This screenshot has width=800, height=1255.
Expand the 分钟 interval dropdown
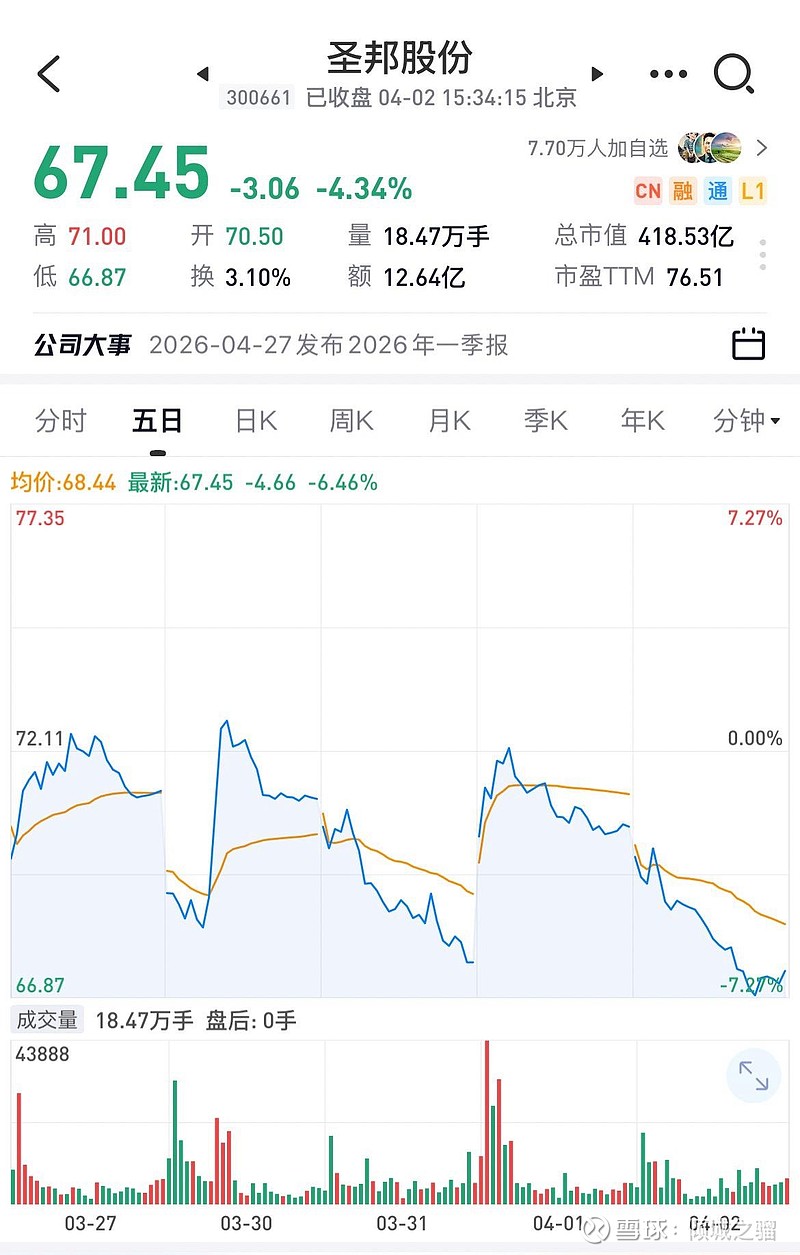click(x=746, y=421)
